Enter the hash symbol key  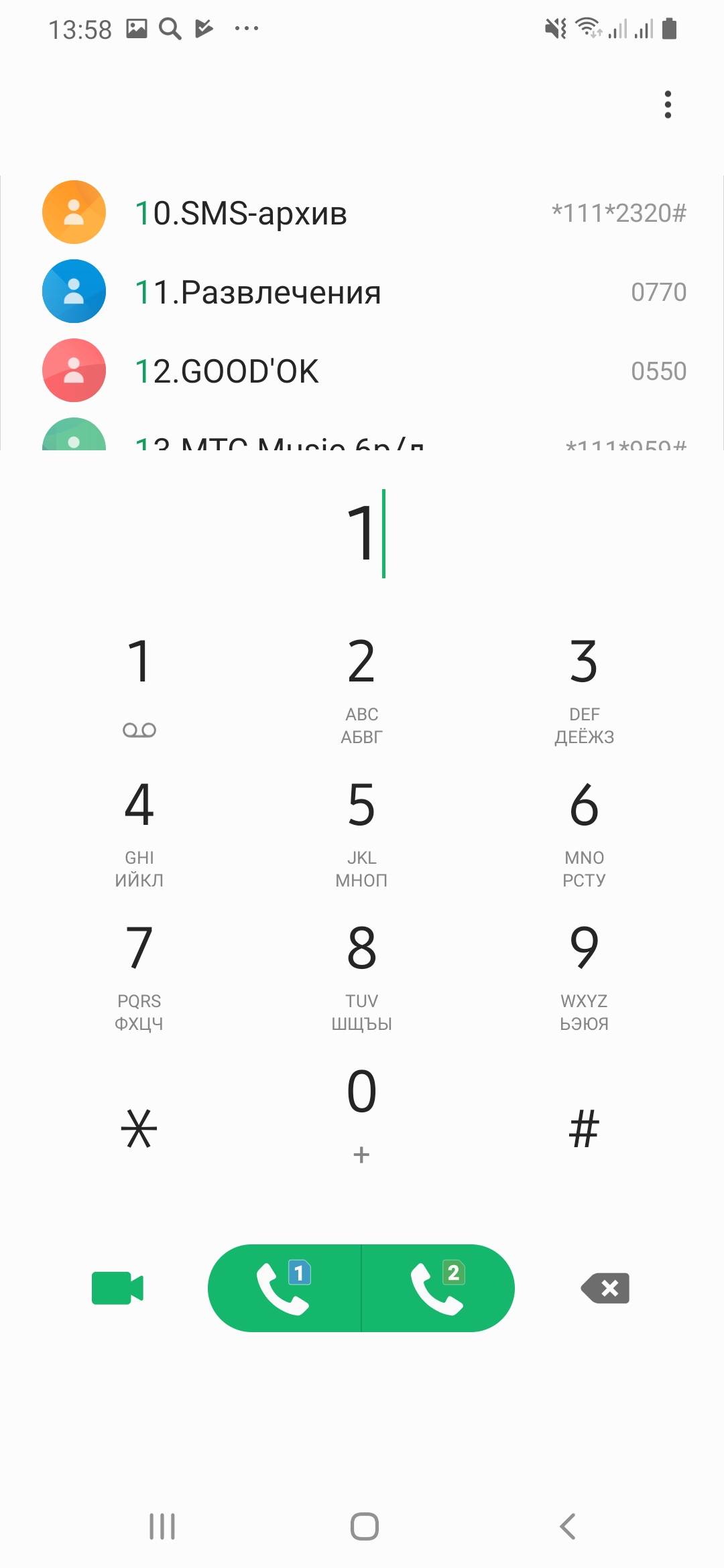coord(584,1128)
